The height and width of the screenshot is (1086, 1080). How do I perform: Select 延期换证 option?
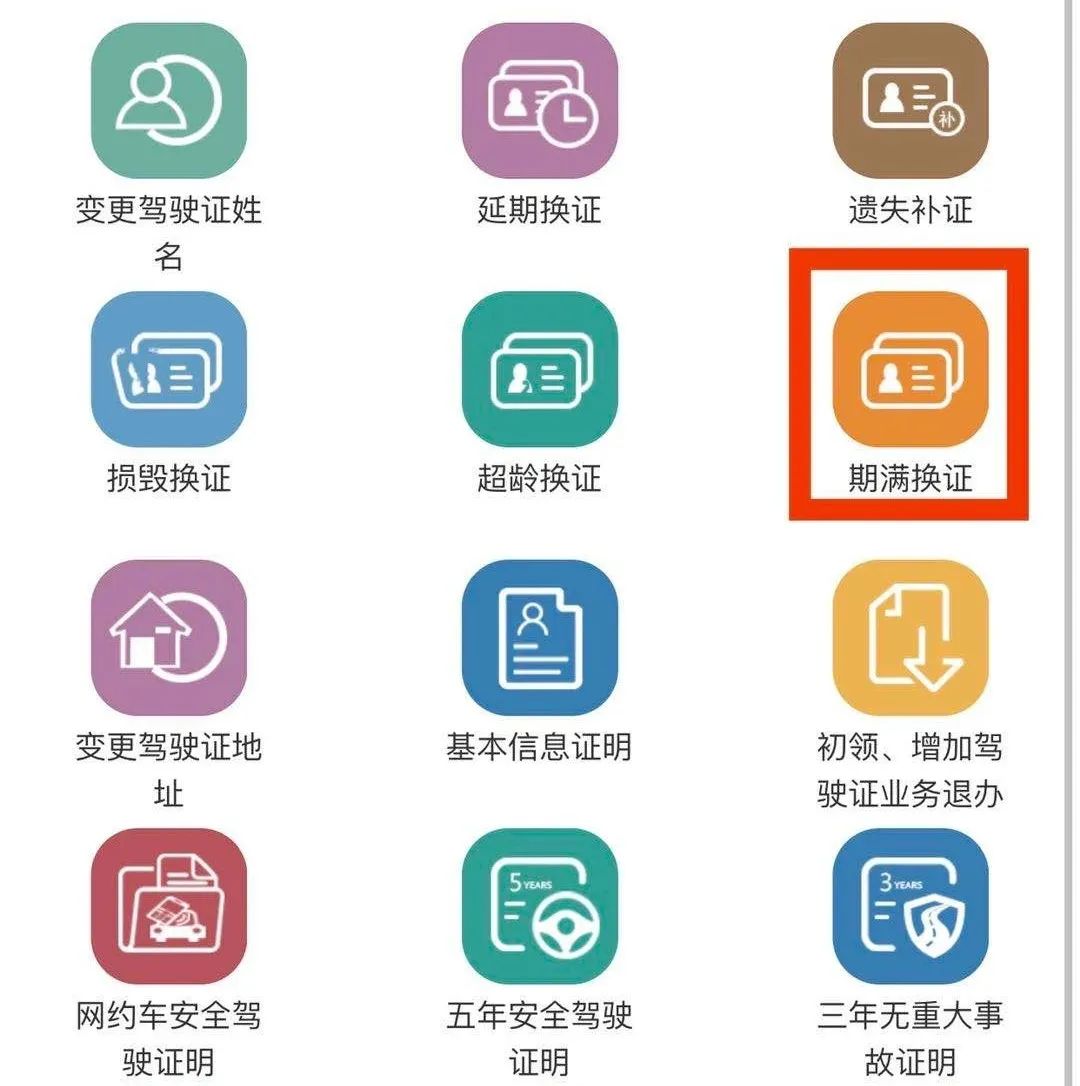click(539, 101)
